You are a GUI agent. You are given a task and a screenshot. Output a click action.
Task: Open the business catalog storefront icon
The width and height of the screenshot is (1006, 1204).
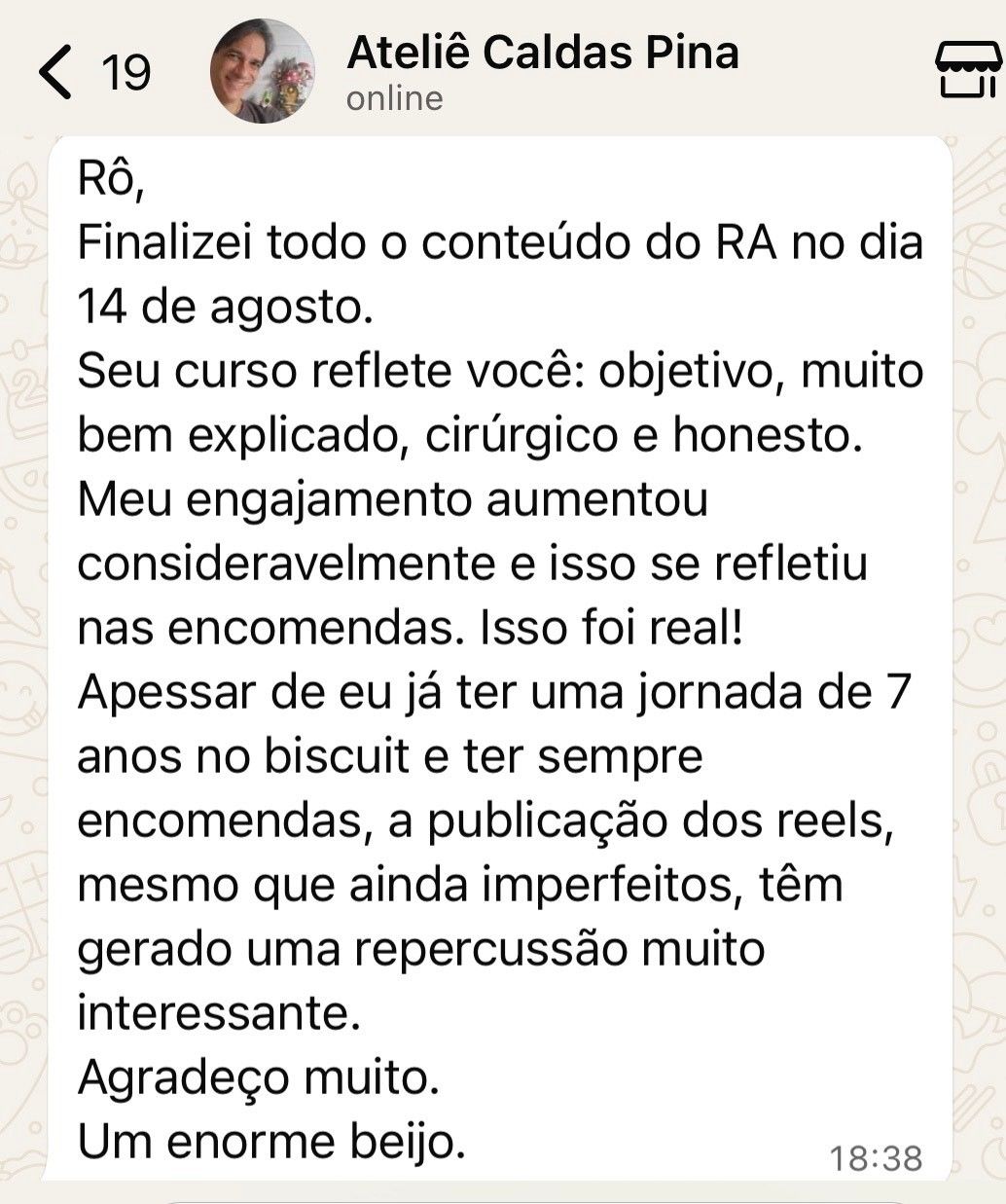(x=965, y=68)
